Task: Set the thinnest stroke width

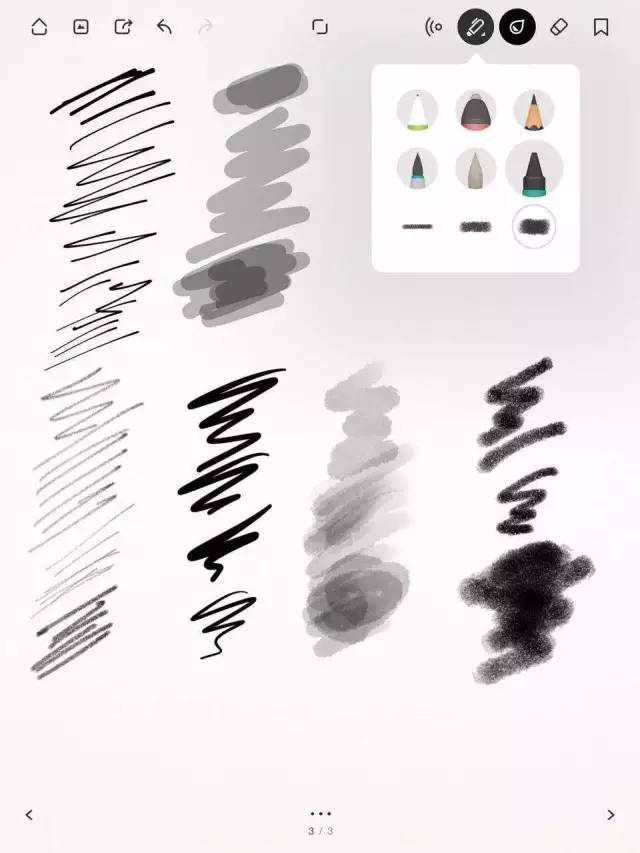Action: (x=417, y=226)
